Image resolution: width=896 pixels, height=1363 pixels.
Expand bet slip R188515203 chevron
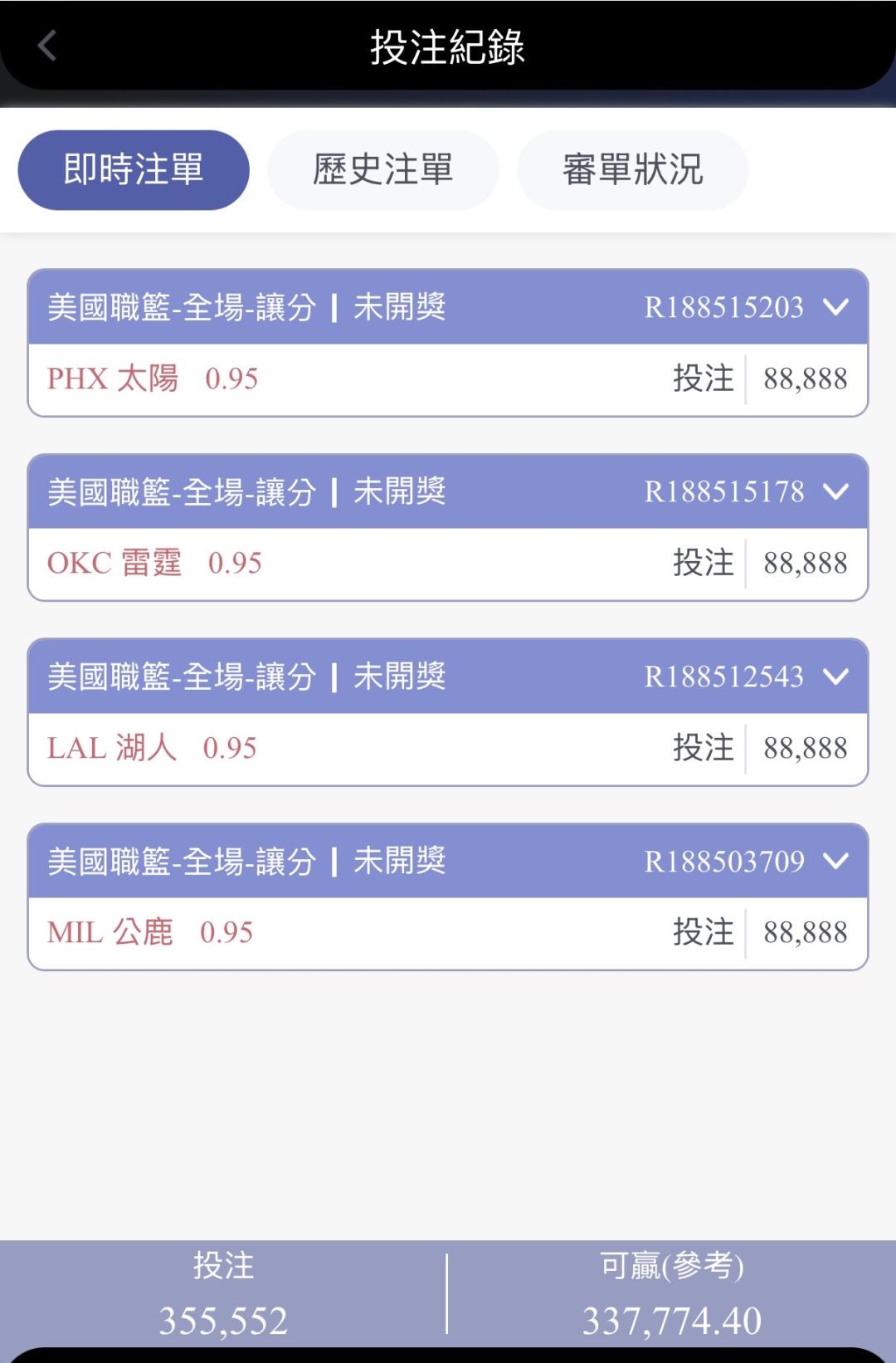[835, 307]
